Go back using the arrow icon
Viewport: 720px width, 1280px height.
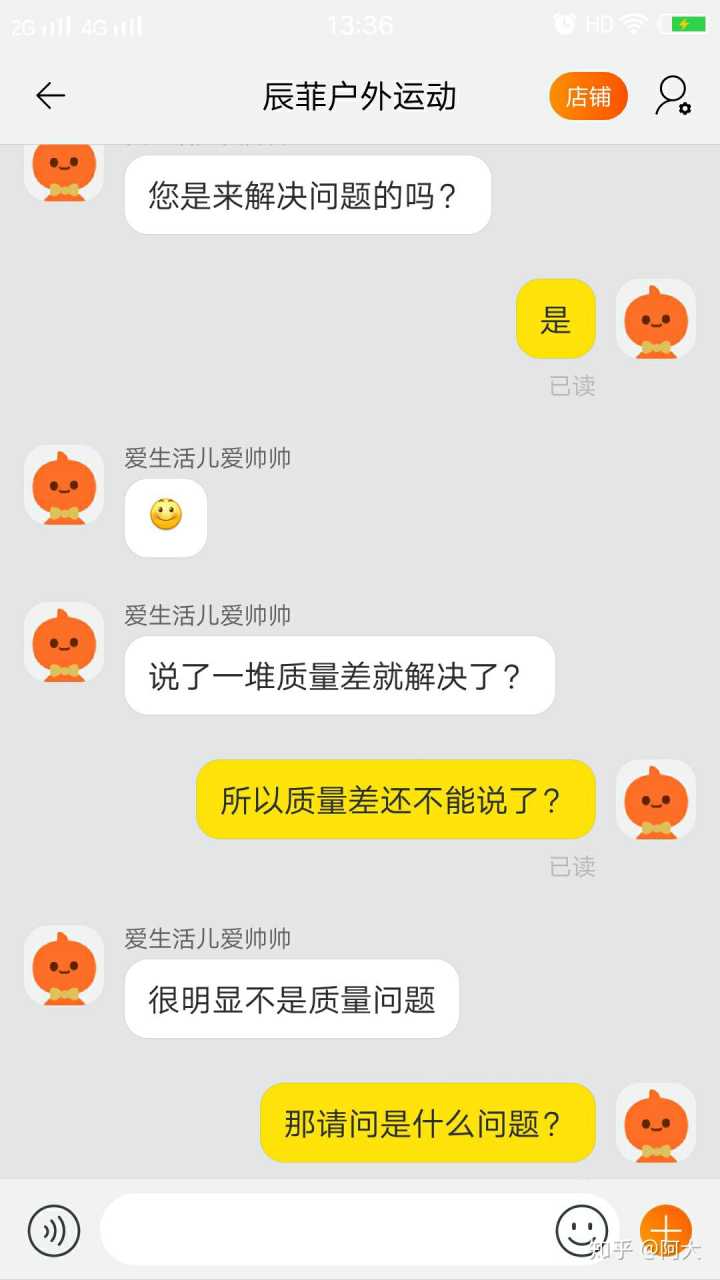tap(50, 96)
